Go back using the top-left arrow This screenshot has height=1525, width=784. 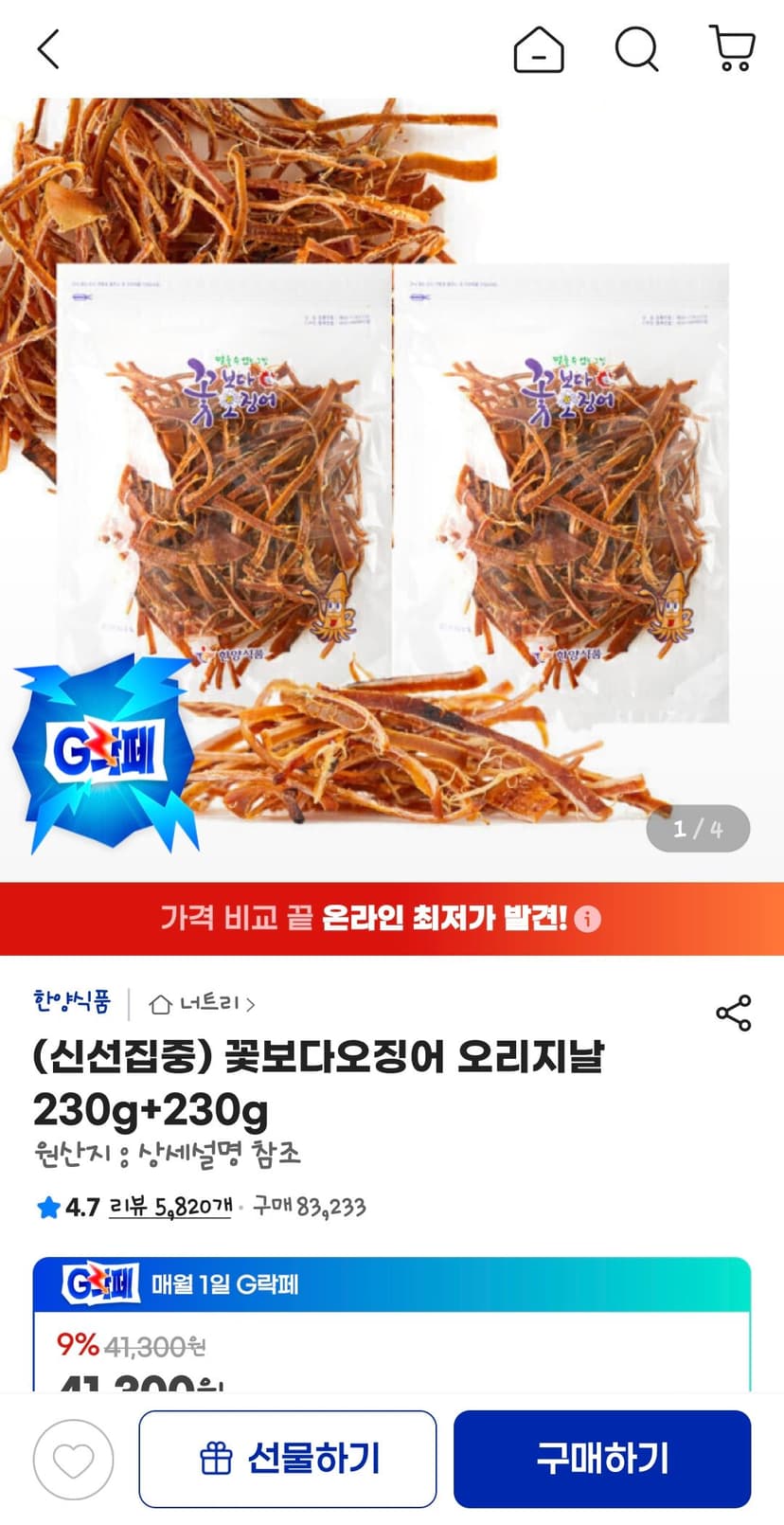pos(48,49)
